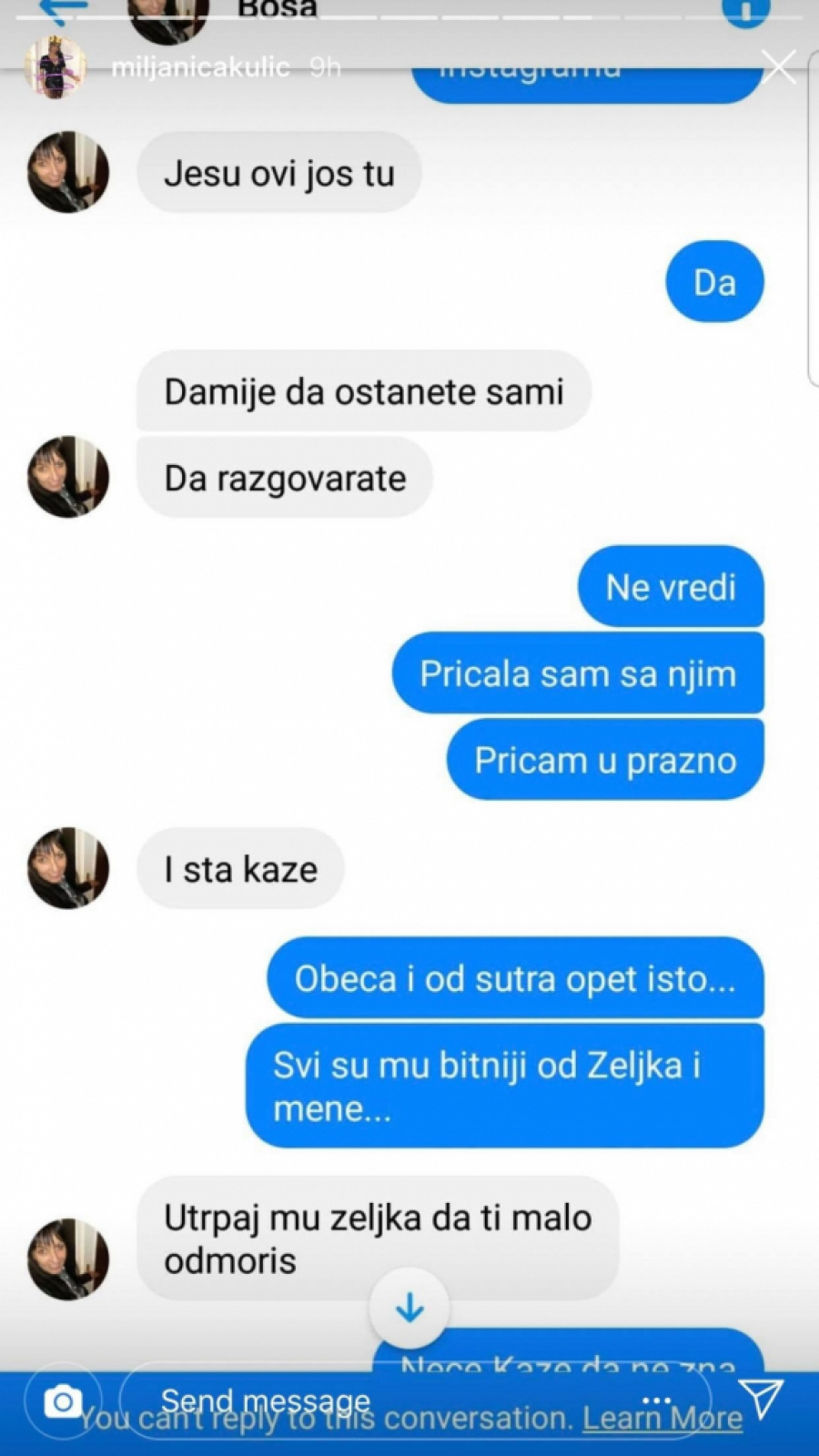Close the story viewer
The height and width of the screenshot is (1456, 819).
click(x=778, y=66)
